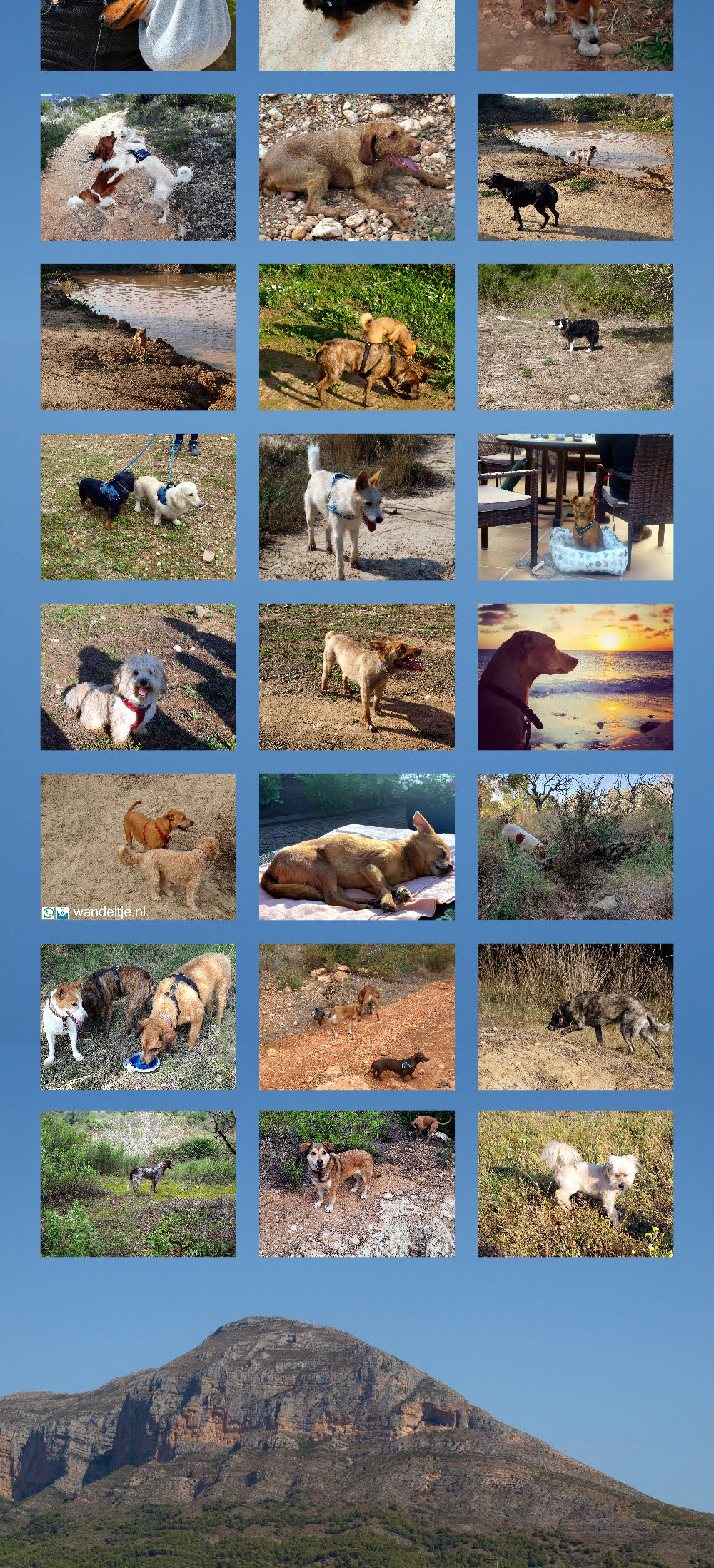The image size is (714, 1568).
Task: View the fluffy white dog with red harness
Action: 138,677
